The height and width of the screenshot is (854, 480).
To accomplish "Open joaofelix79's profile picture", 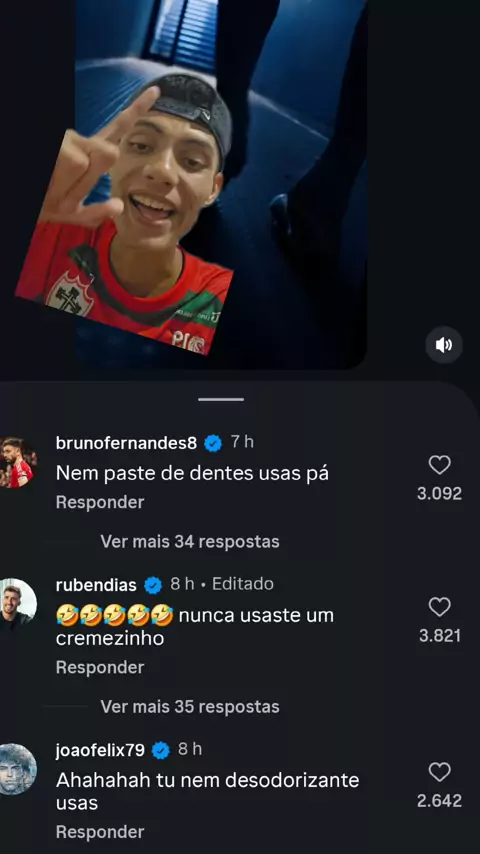I will coord(17,769).
